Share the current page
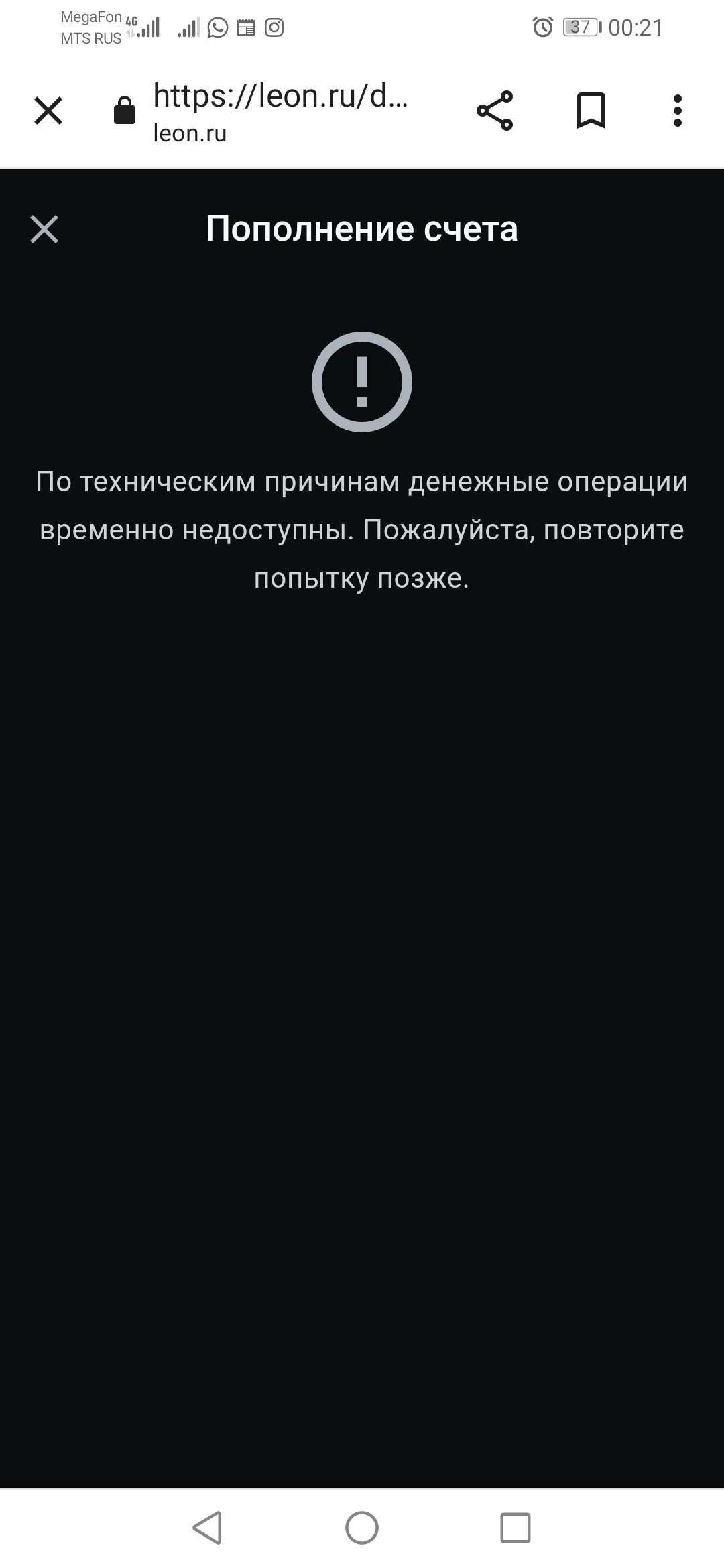 tap(495, 111)
